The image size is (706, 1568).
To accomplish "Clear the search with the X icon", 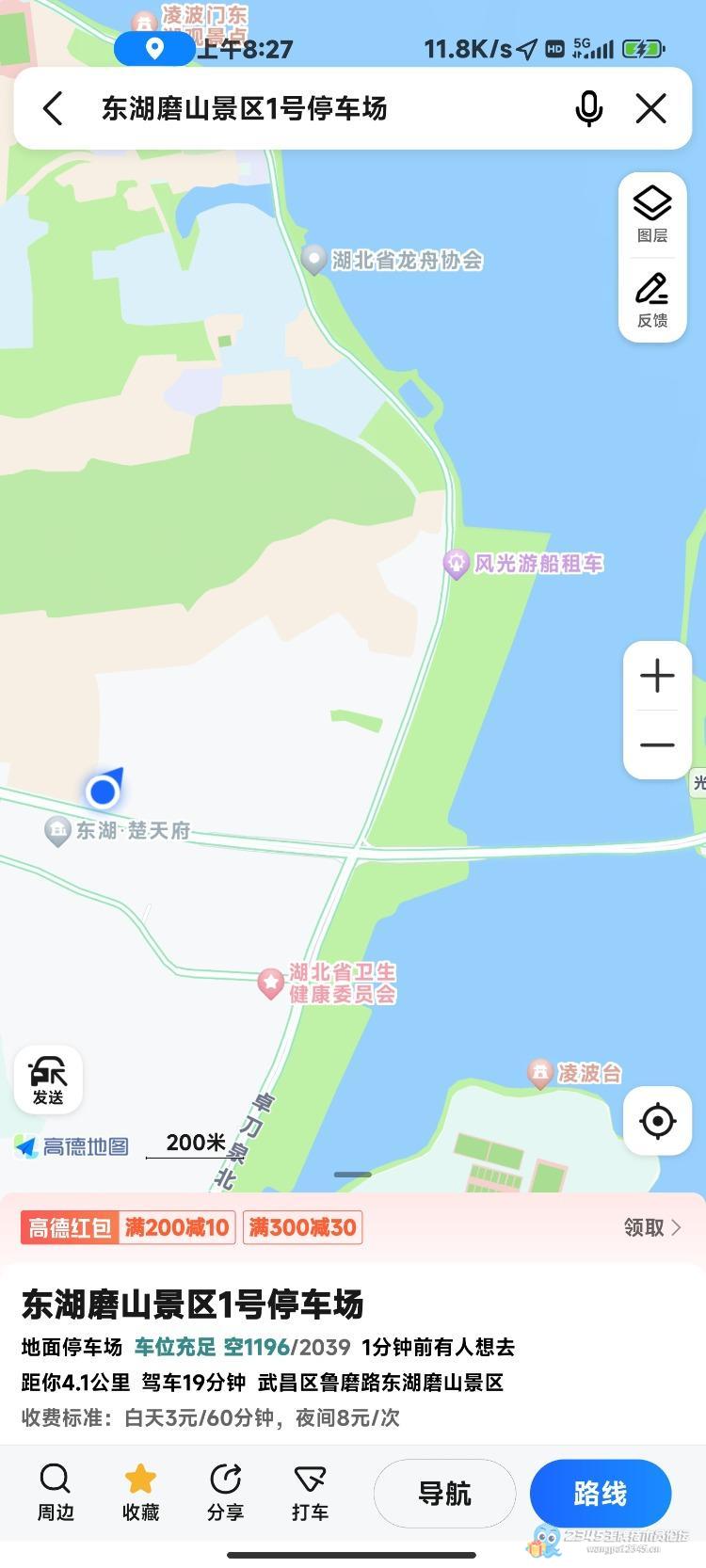I will coord(651,108).
